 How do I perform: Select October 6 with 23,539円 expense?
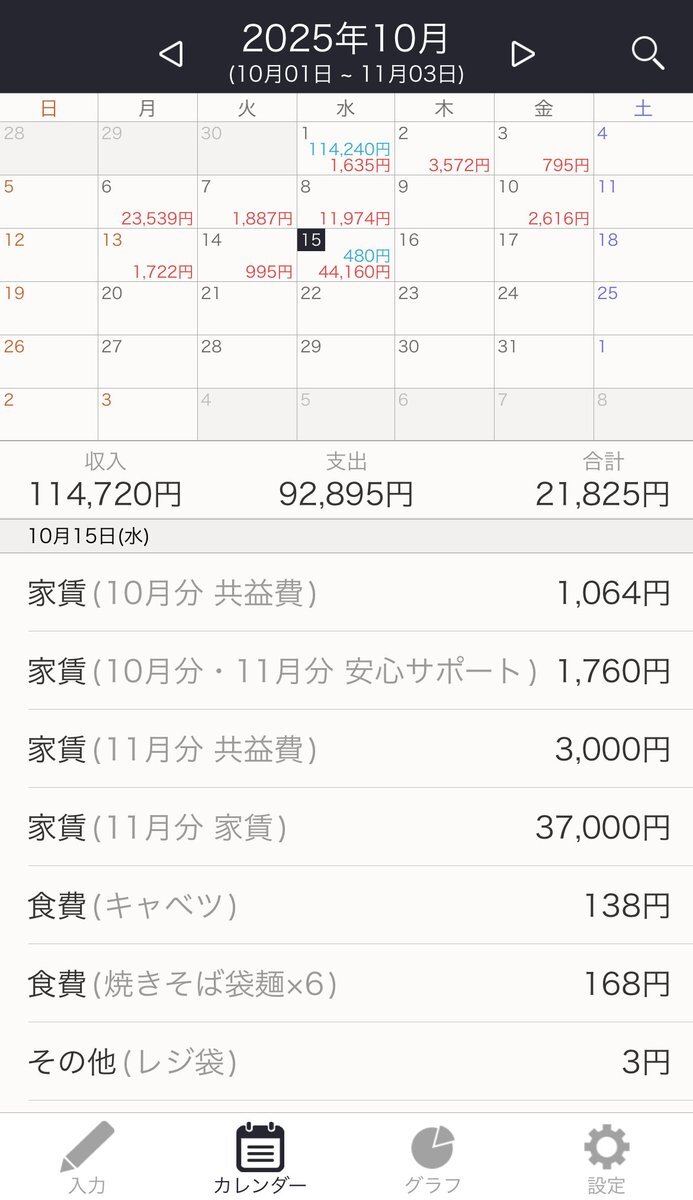(x=147, y=201)
